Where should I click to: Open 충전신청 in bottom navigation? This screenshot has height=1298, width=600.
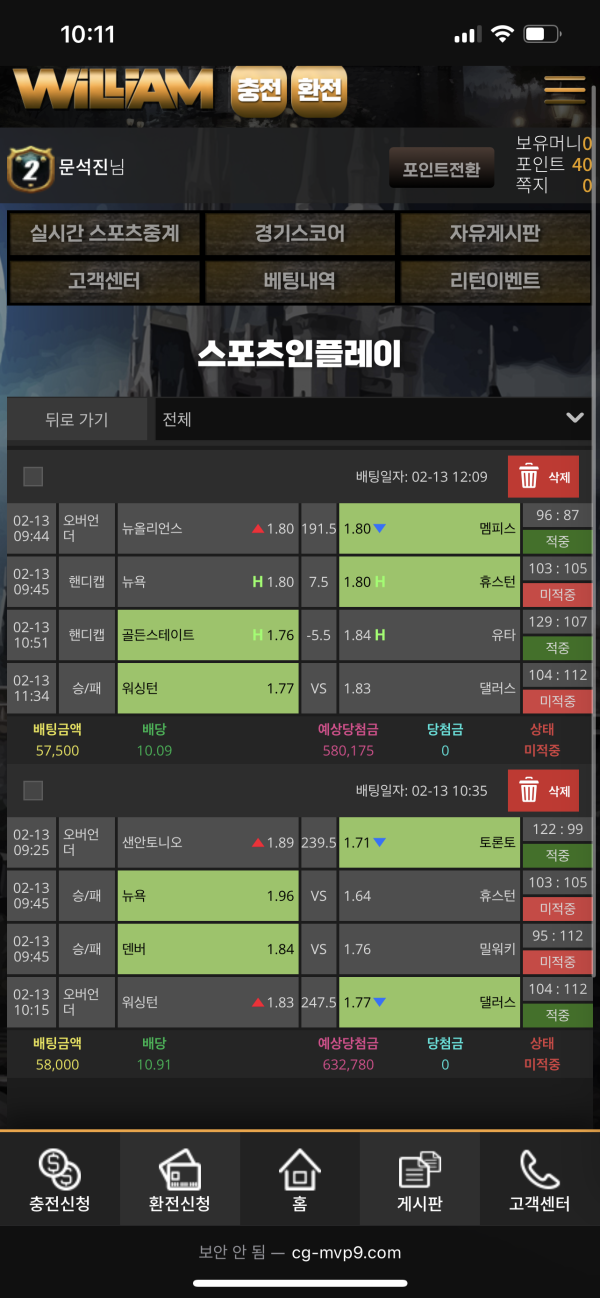click(60, 1180)
